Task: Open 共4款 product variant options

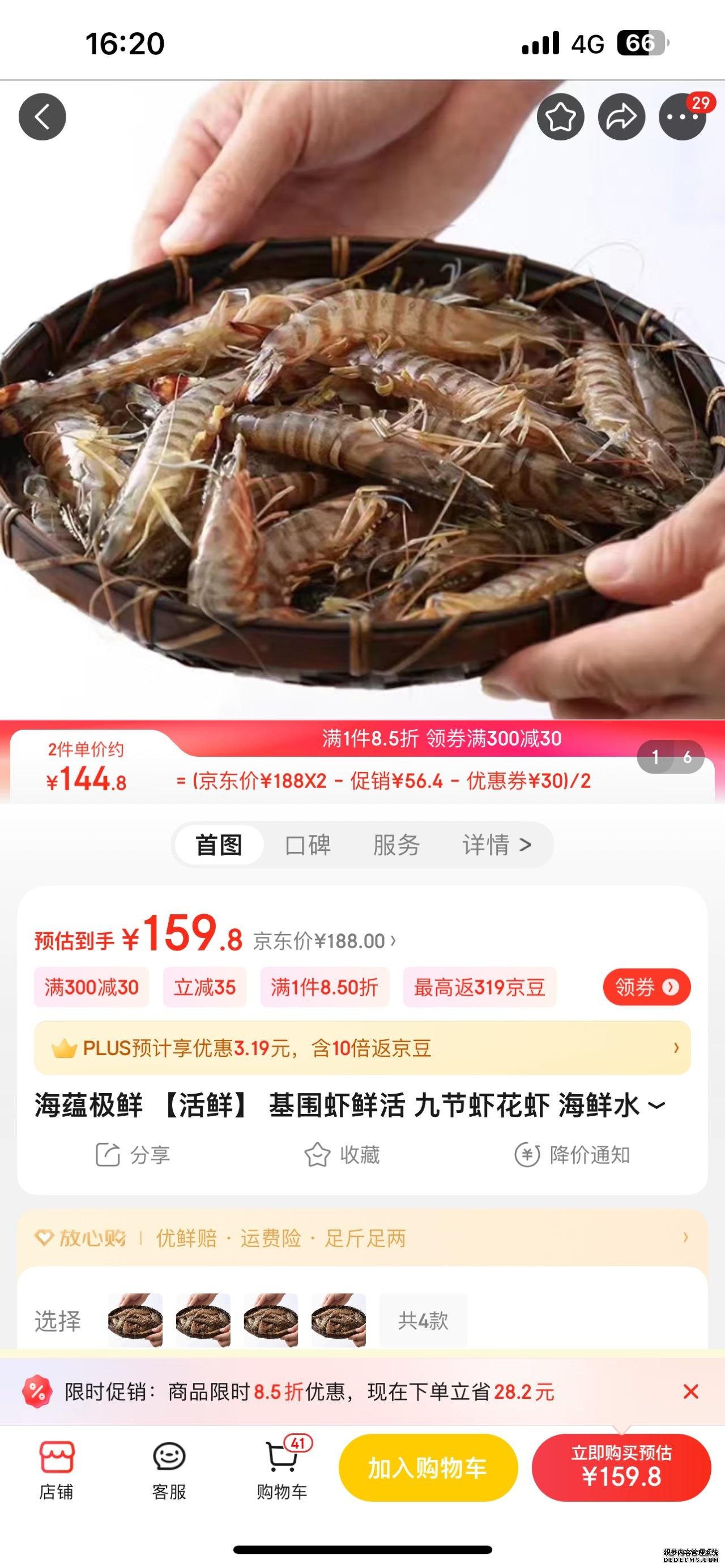Action: [x=423, y=1320]
